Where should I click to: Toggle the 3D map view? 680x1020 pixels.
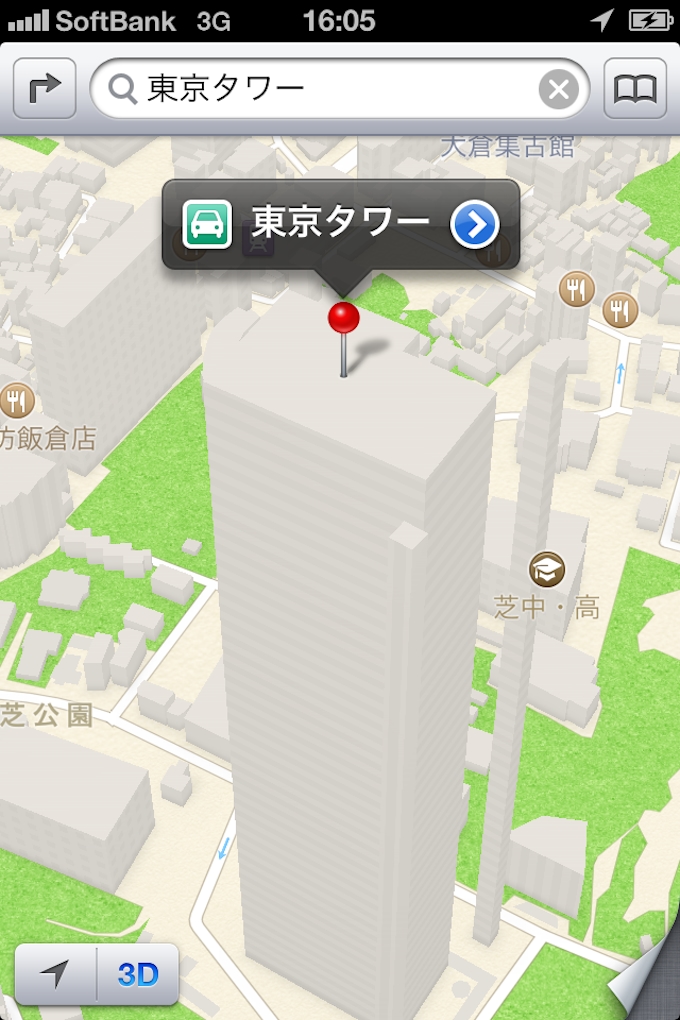pyautogui.click(x=138, y=974)
